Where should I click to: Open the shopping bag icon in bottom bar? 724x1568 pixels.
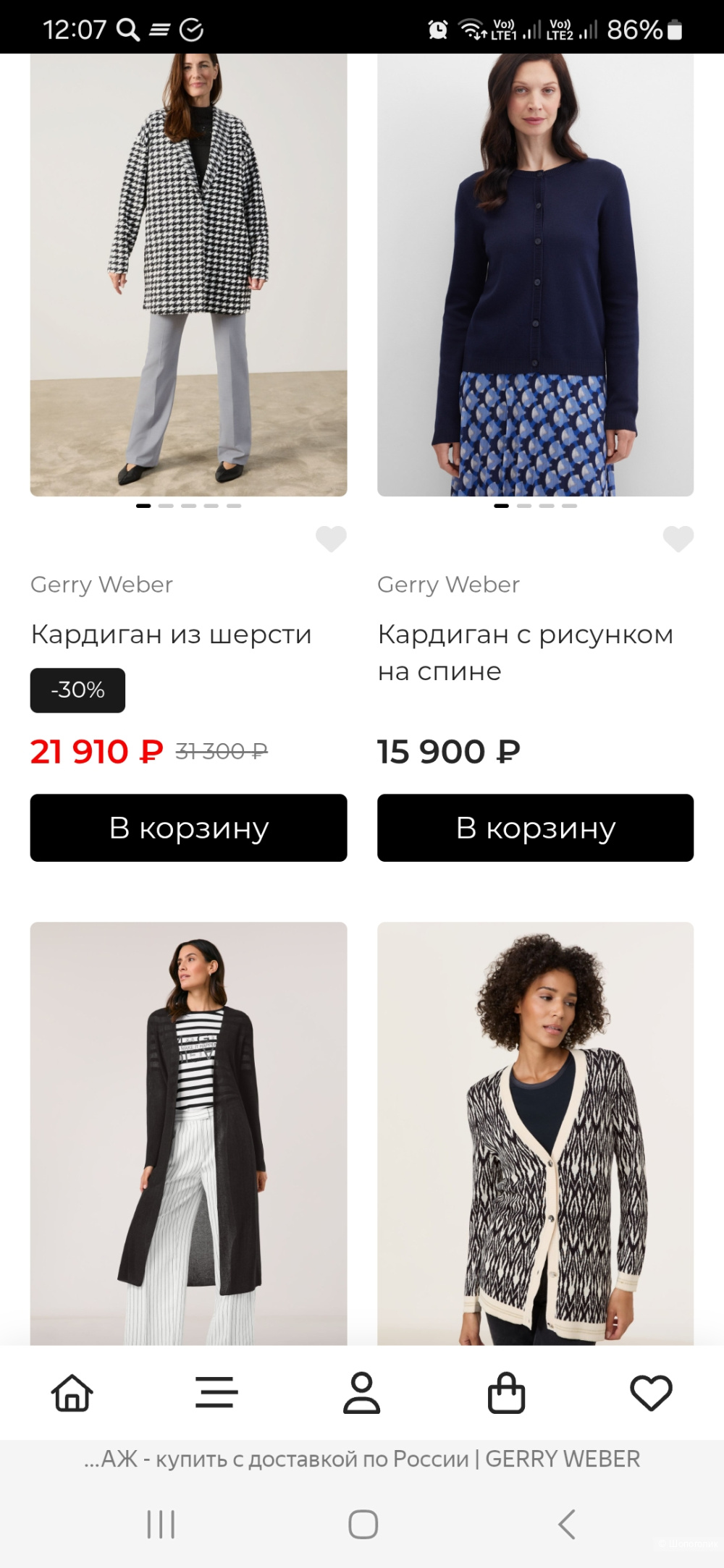pos(507,1391)
